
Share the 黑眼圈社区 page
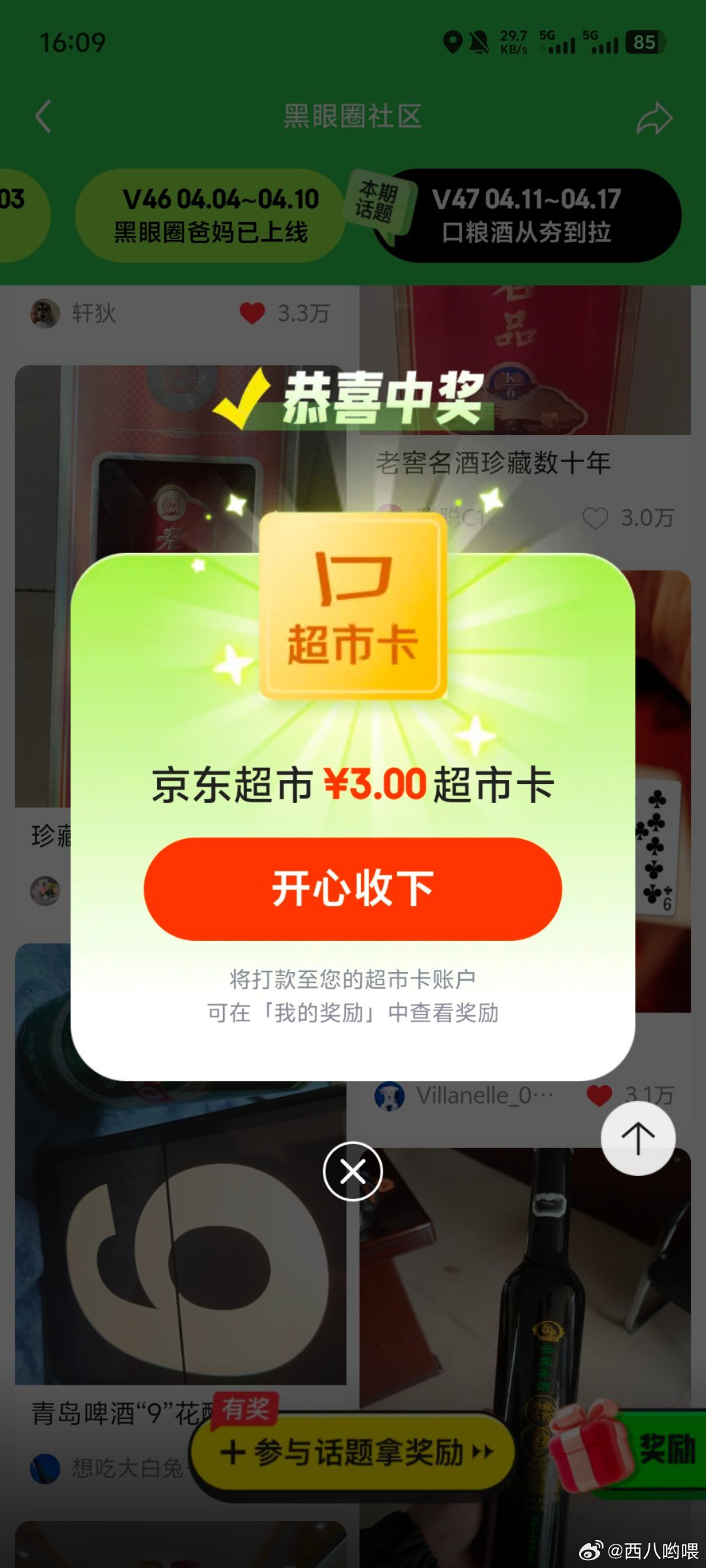(654, 118)
